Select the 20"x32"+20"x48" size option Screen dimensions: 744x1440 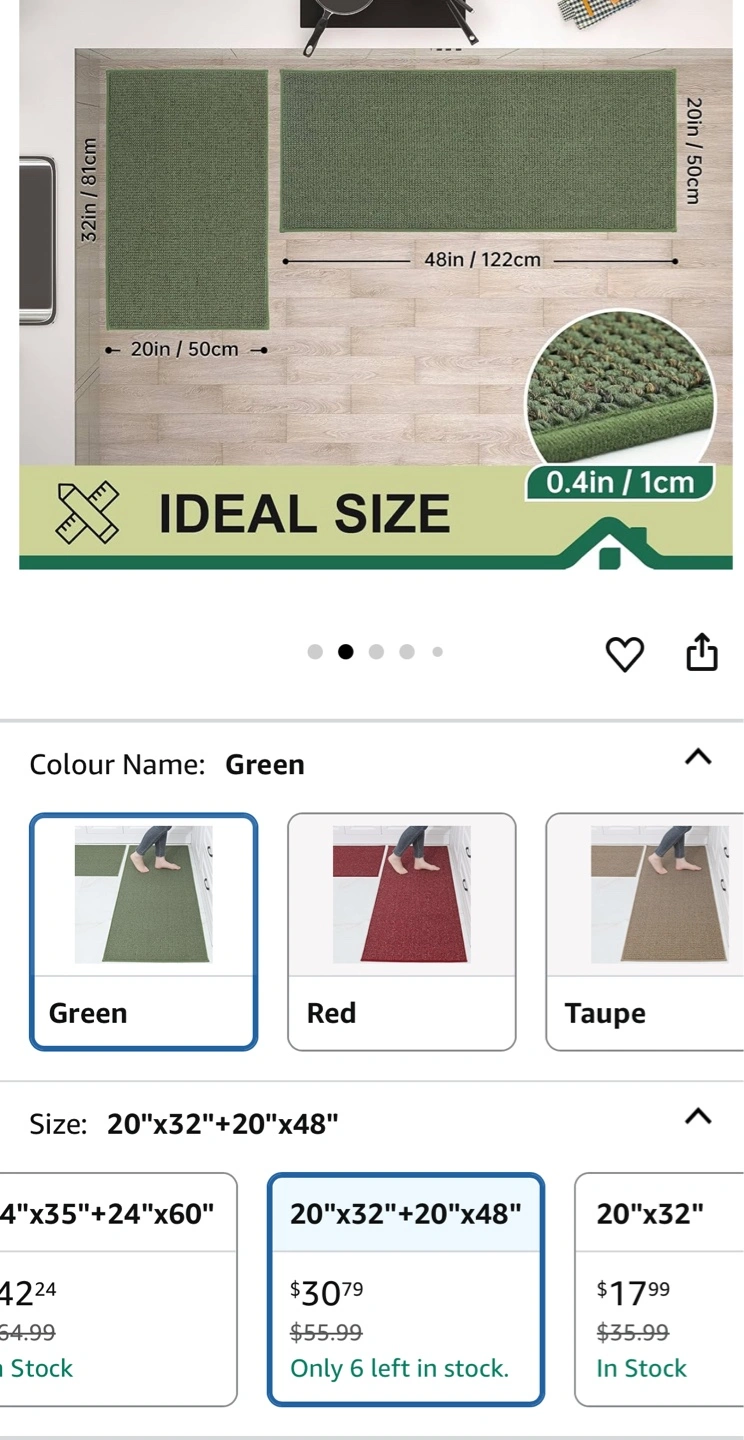coord(405,1289)
